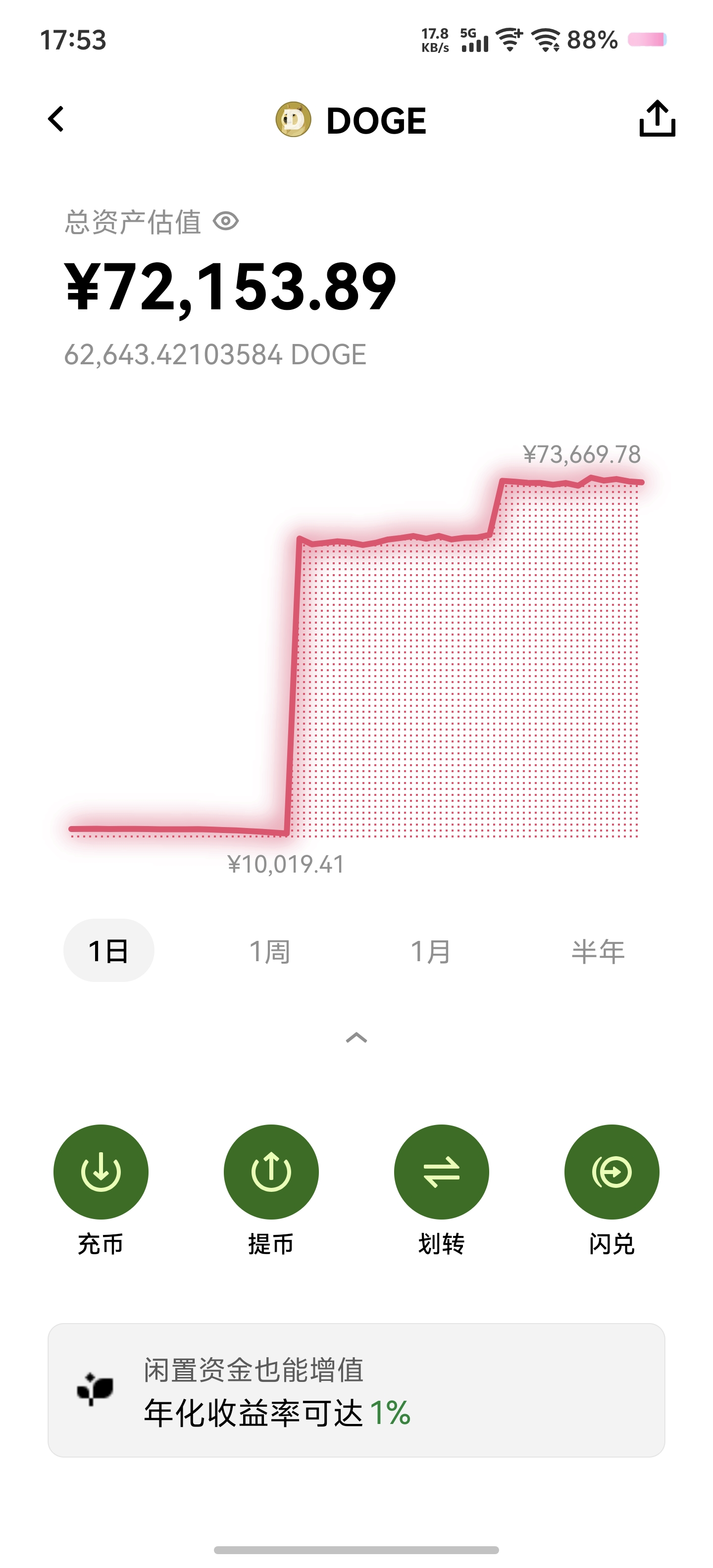Collapse the chart with the up chevron
Screen dimensions: 713x1568
click(x=356, y=1038)
